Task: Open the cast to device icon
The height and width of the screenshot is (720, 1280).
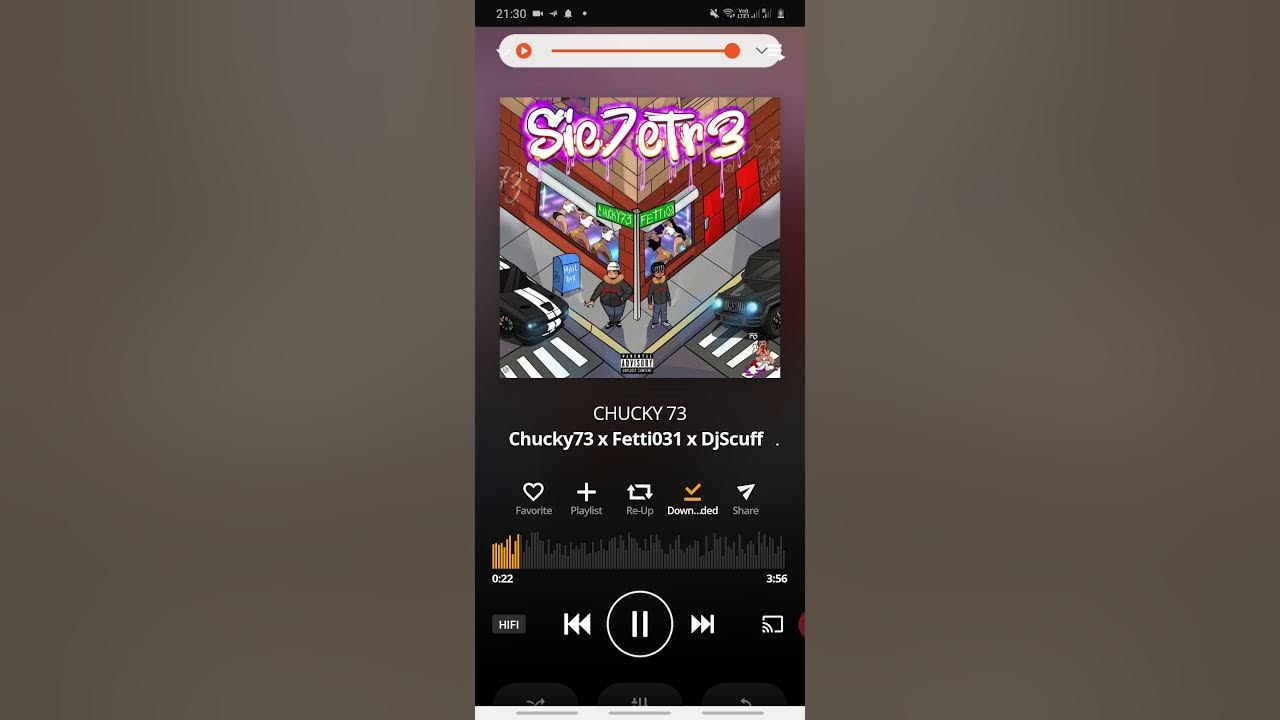Action: pyautogui.click(x=772, y=624)
